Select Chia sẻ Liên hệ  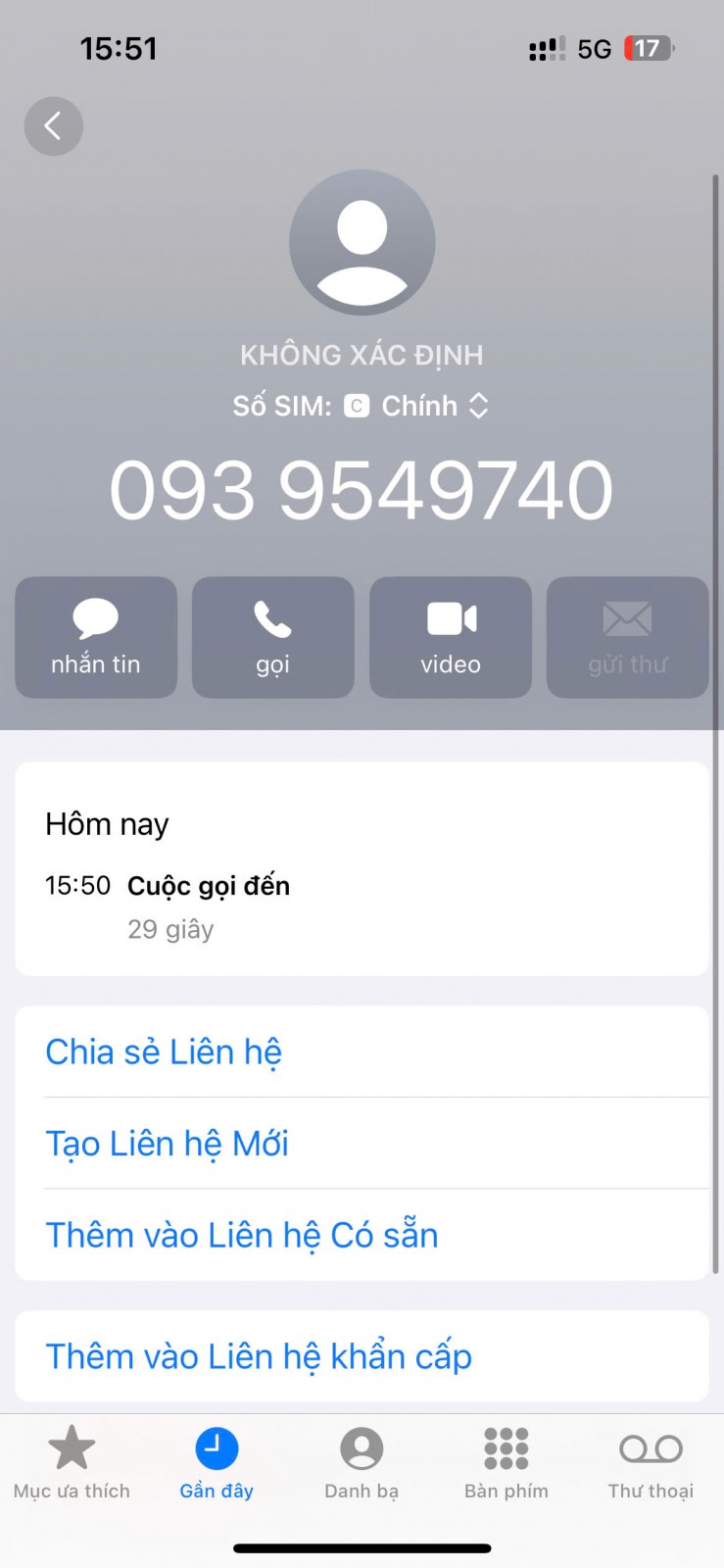click(x=164, y=1052)
